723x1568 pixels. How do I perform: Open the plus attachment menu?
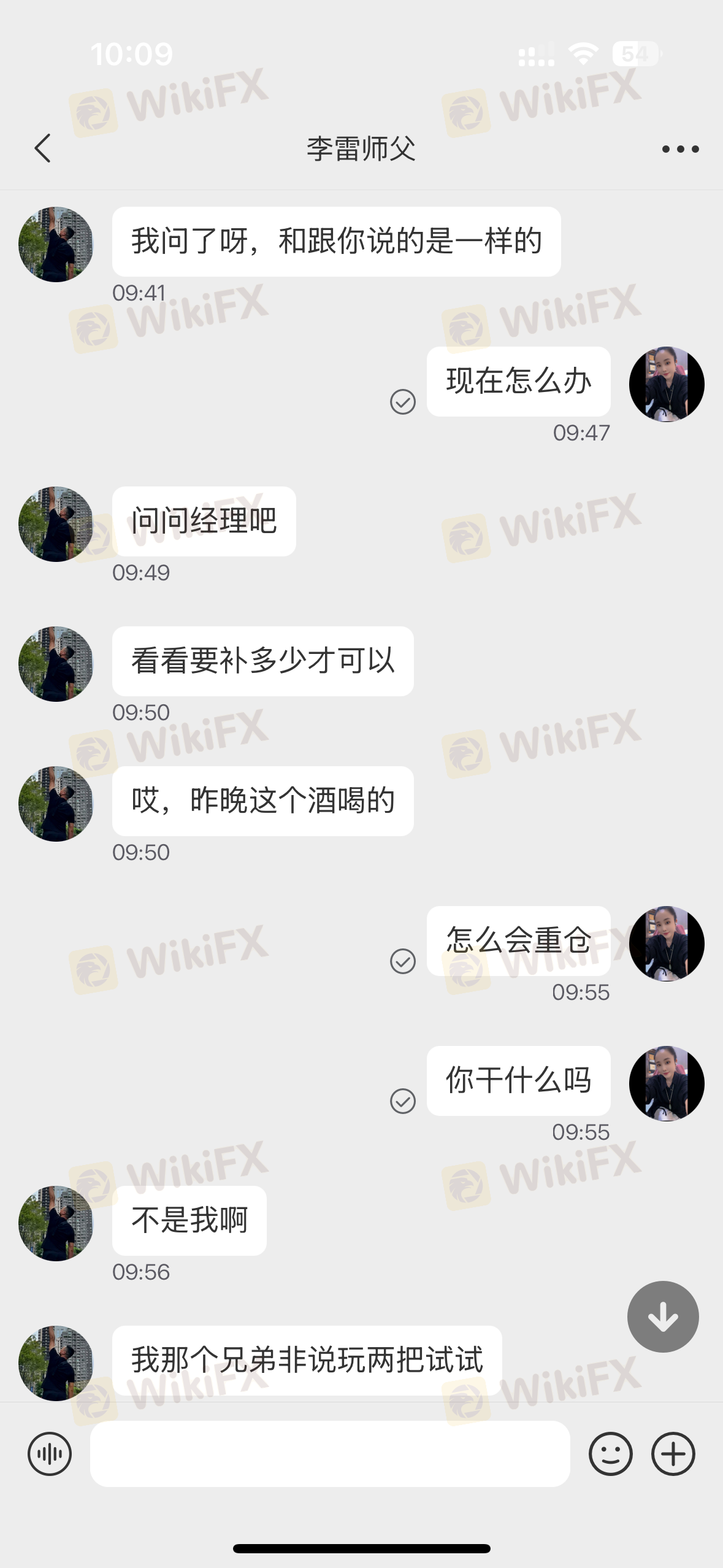tap(673, 1453)
